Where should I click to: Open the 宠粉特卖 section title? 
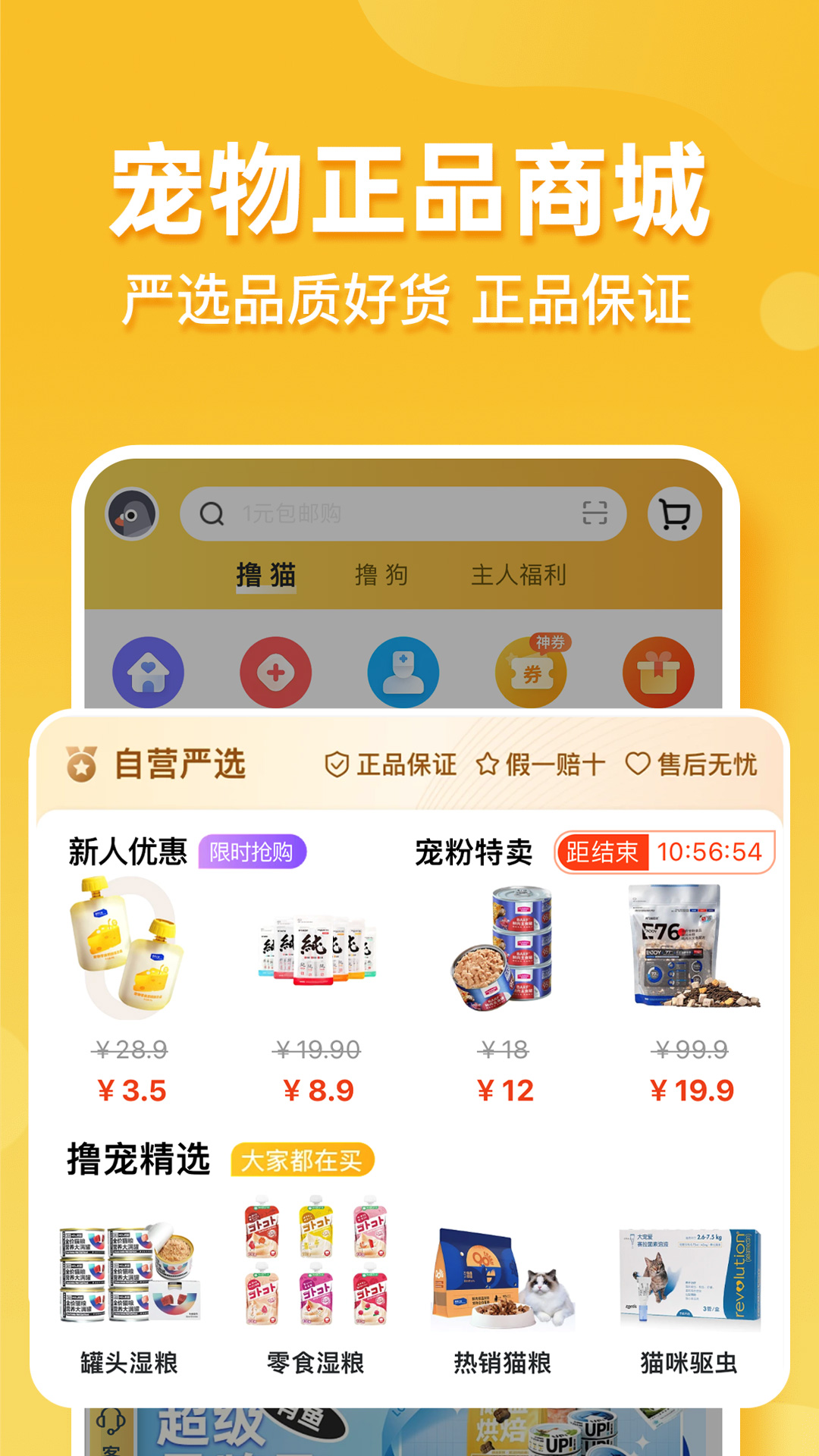click(x=470, y=851)
